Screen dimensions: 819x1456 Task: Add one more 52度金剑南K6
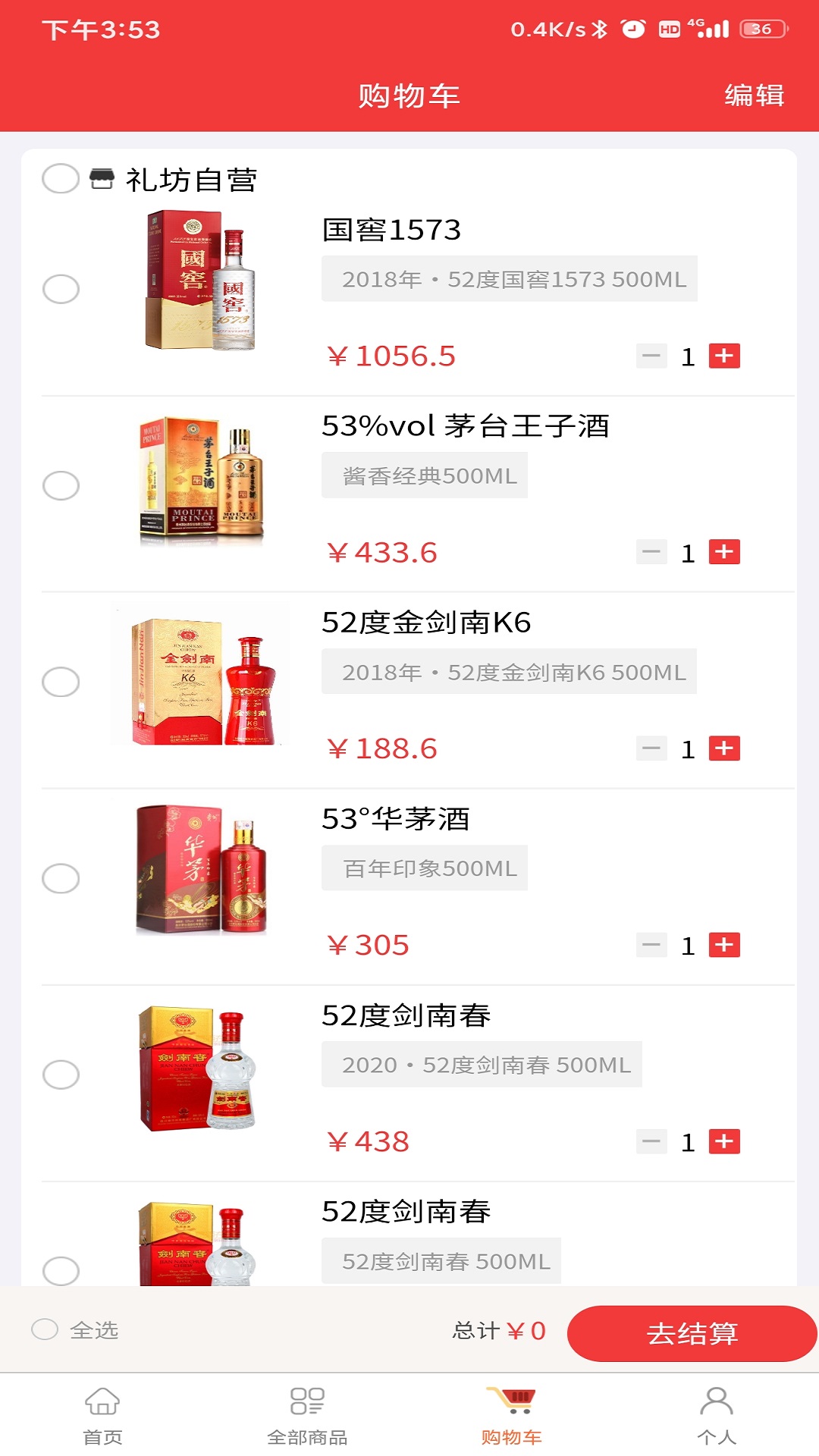[x=724, y=748]
